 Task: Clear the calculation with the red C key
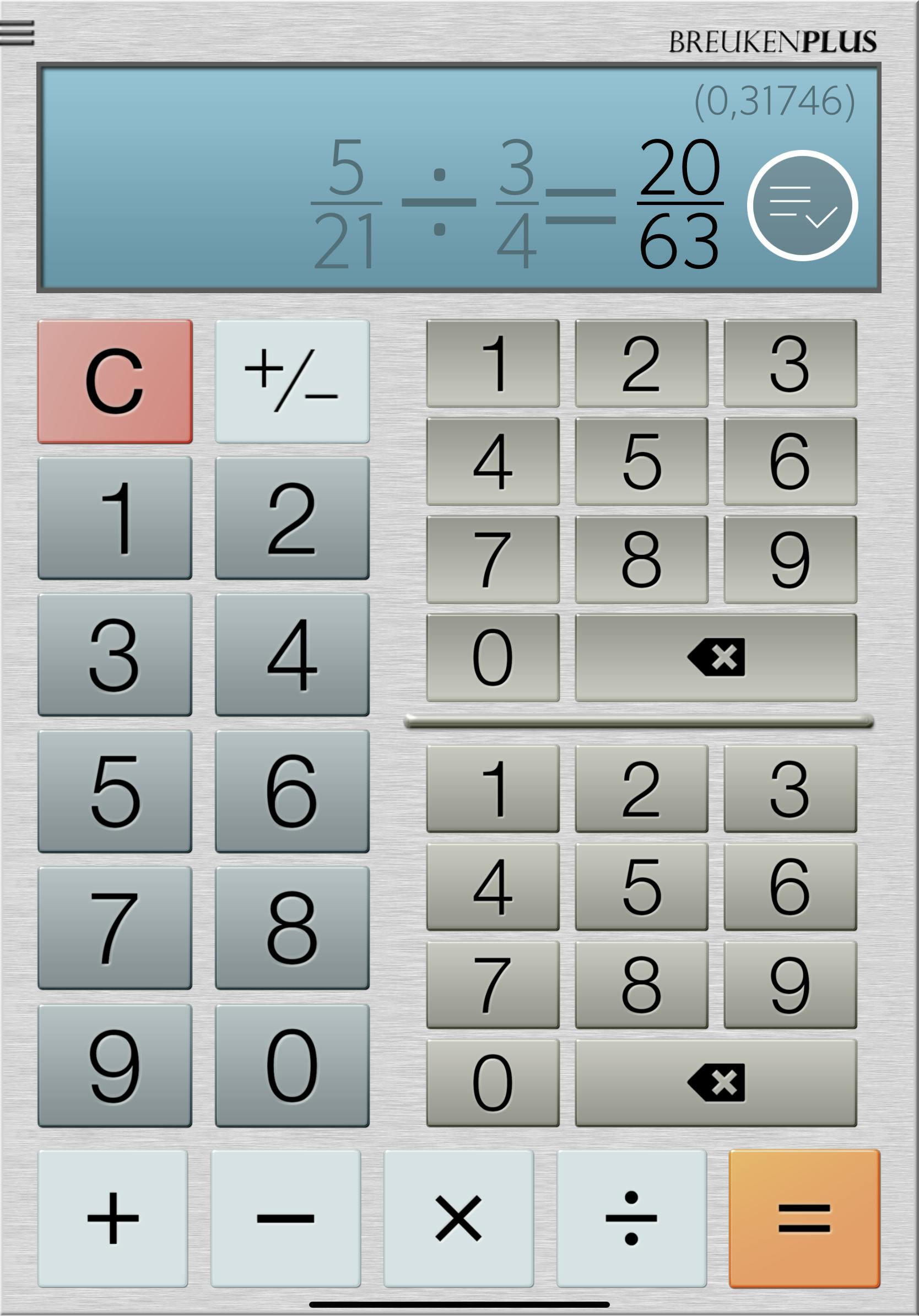[115, 381]
